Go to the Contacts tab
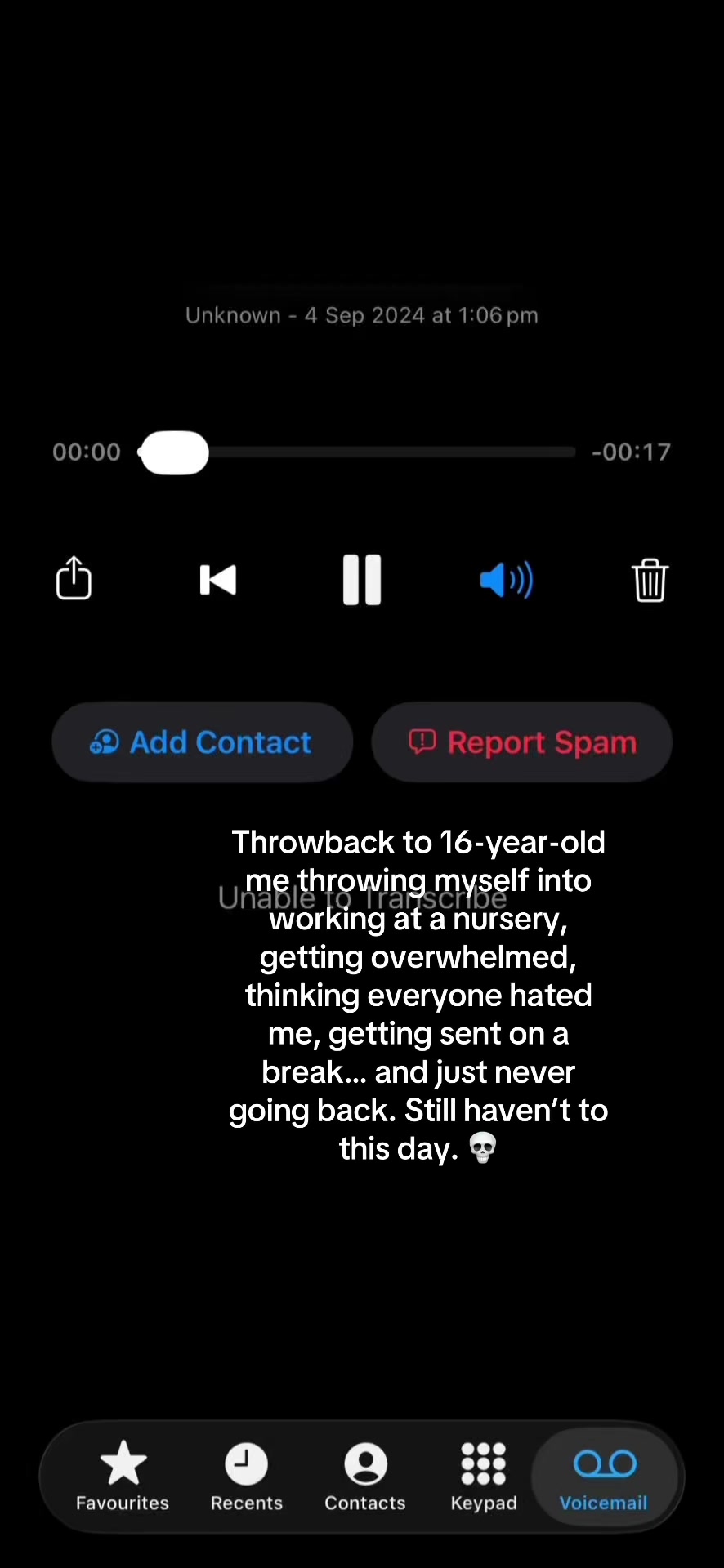 [x=365, y=1477]
